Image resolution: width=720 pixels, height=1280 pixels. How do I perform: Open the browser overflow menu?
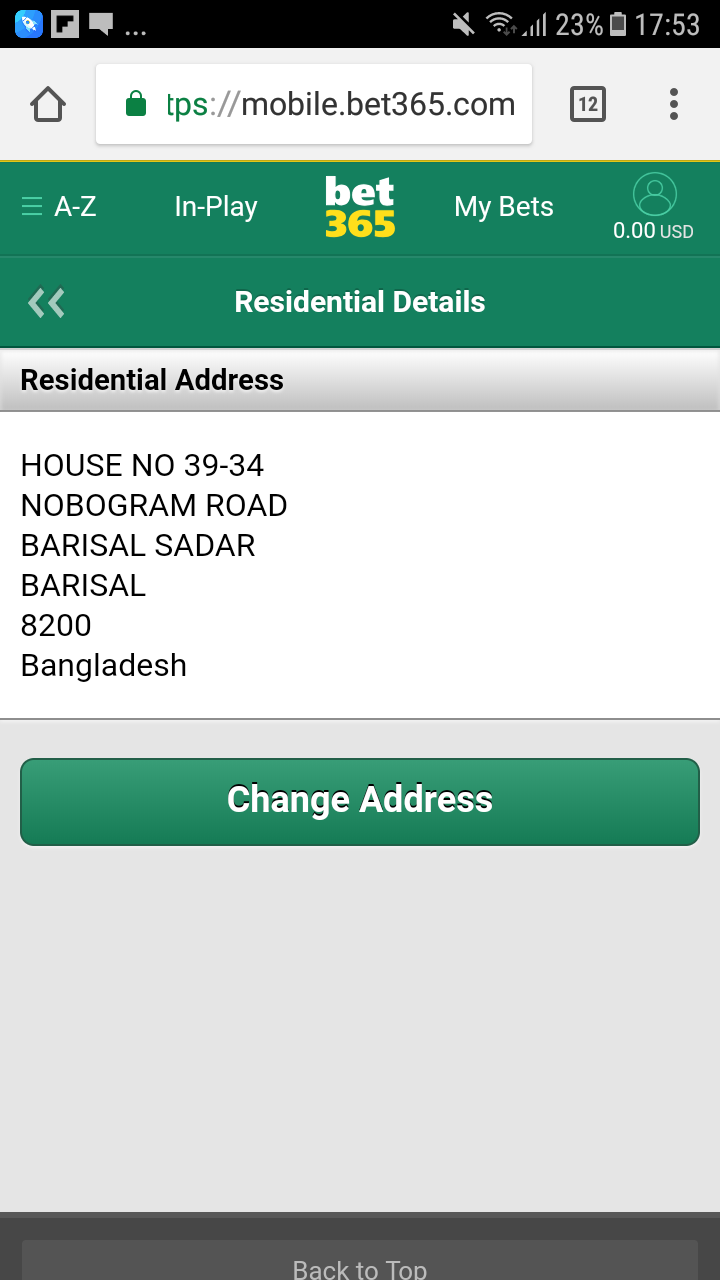pos(674,104)
